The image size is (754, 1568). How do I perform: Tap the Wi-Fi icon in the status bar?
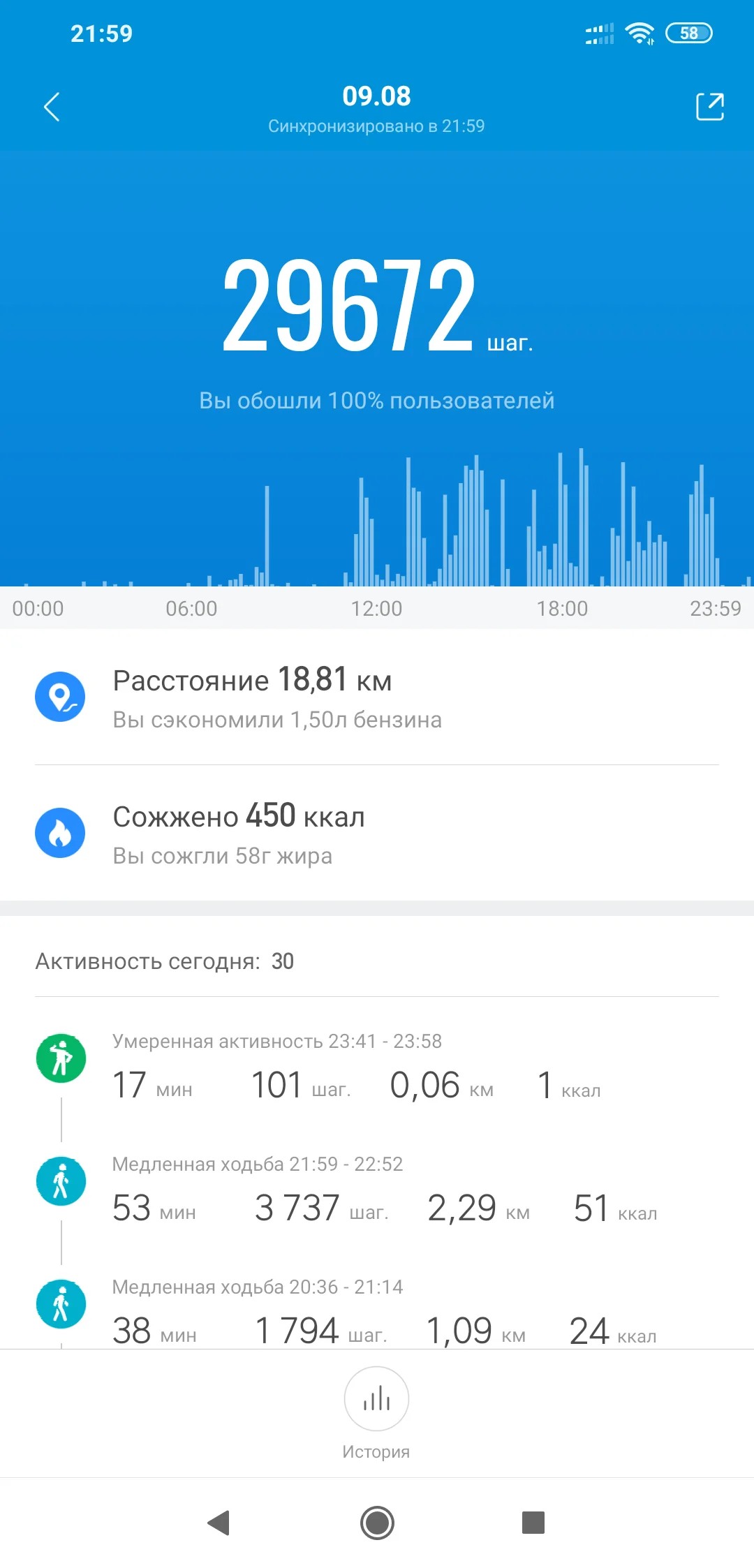pos(638,31)
